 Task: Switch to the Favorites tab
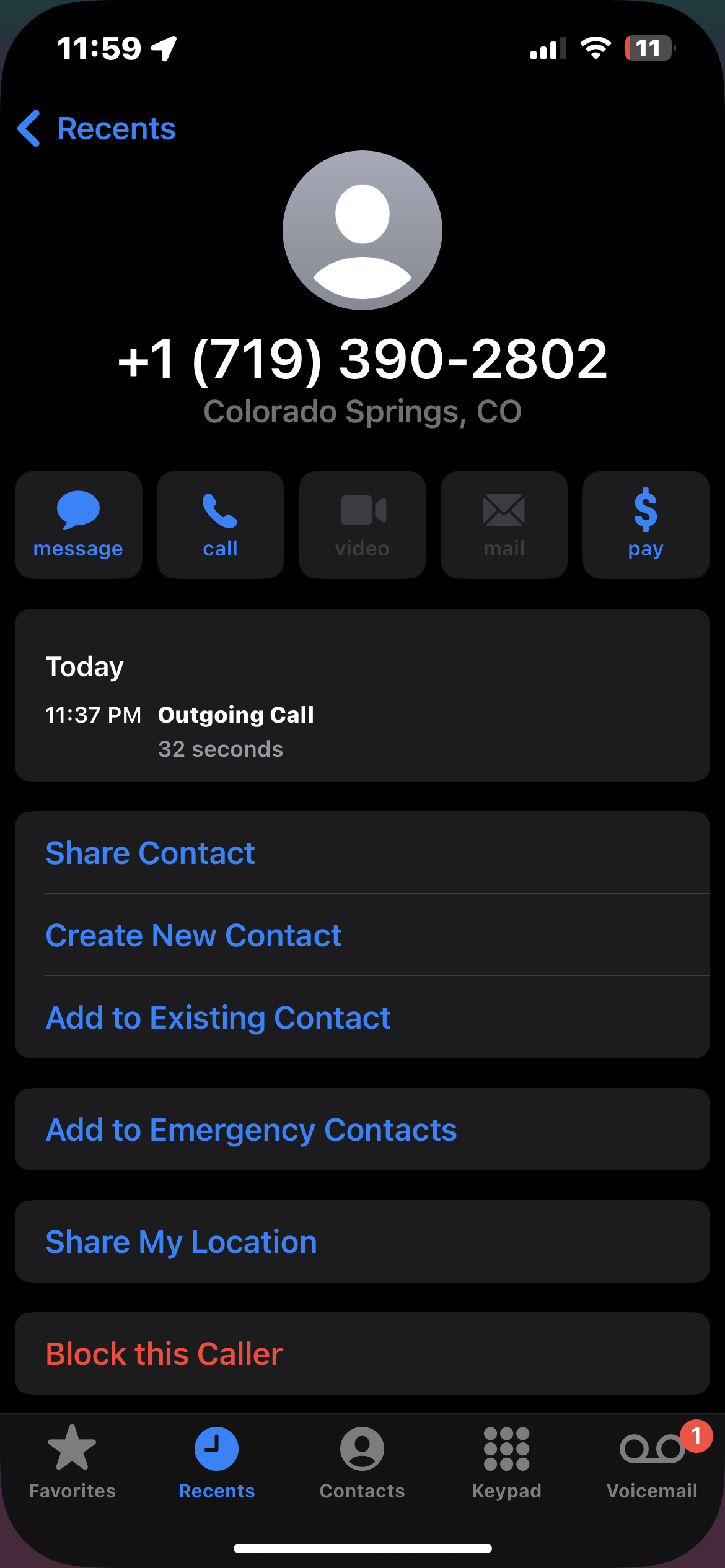72,1461
